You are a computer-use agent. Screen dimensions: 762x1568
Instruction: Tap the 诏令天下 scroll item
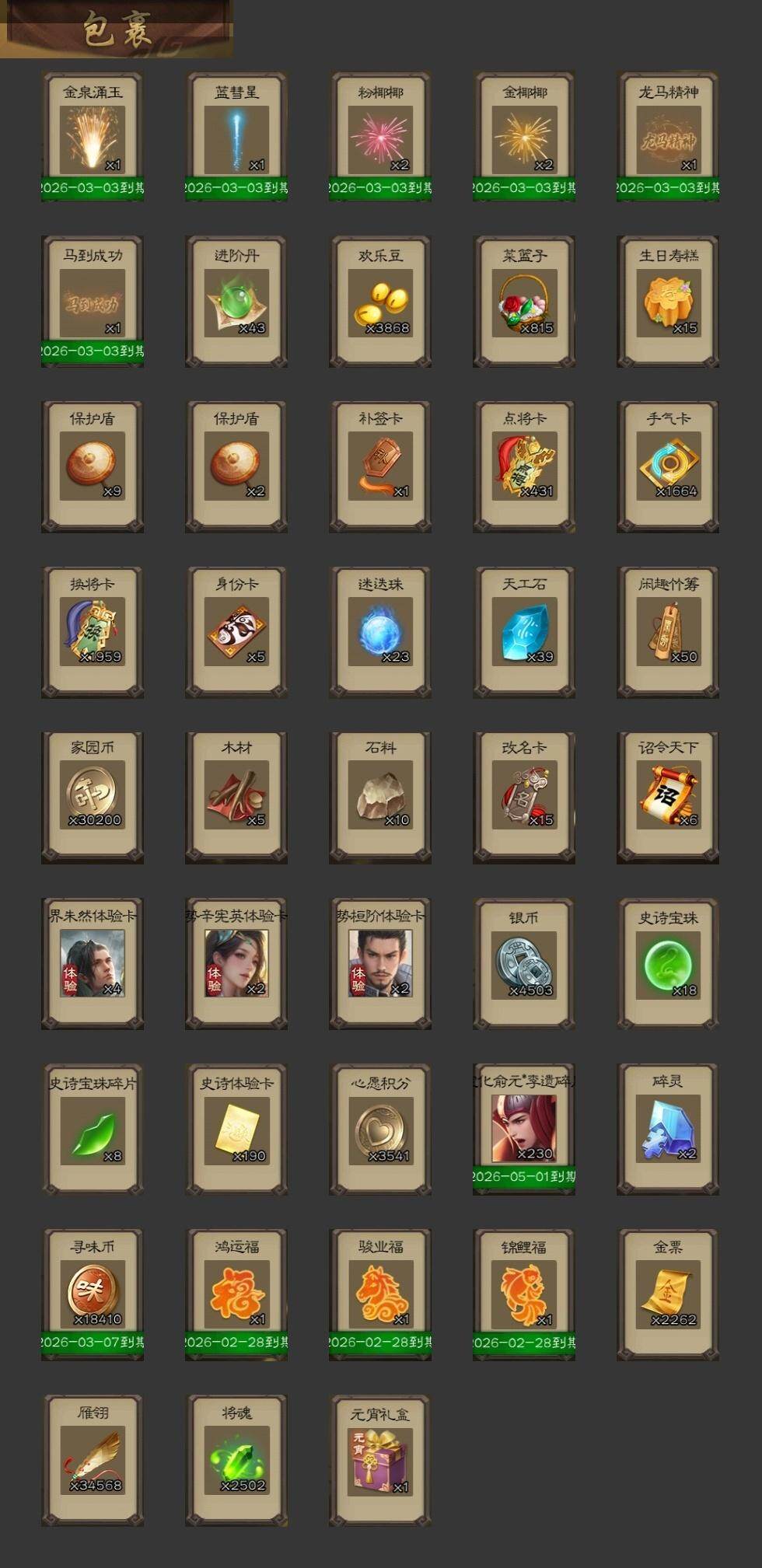point(668,798)
